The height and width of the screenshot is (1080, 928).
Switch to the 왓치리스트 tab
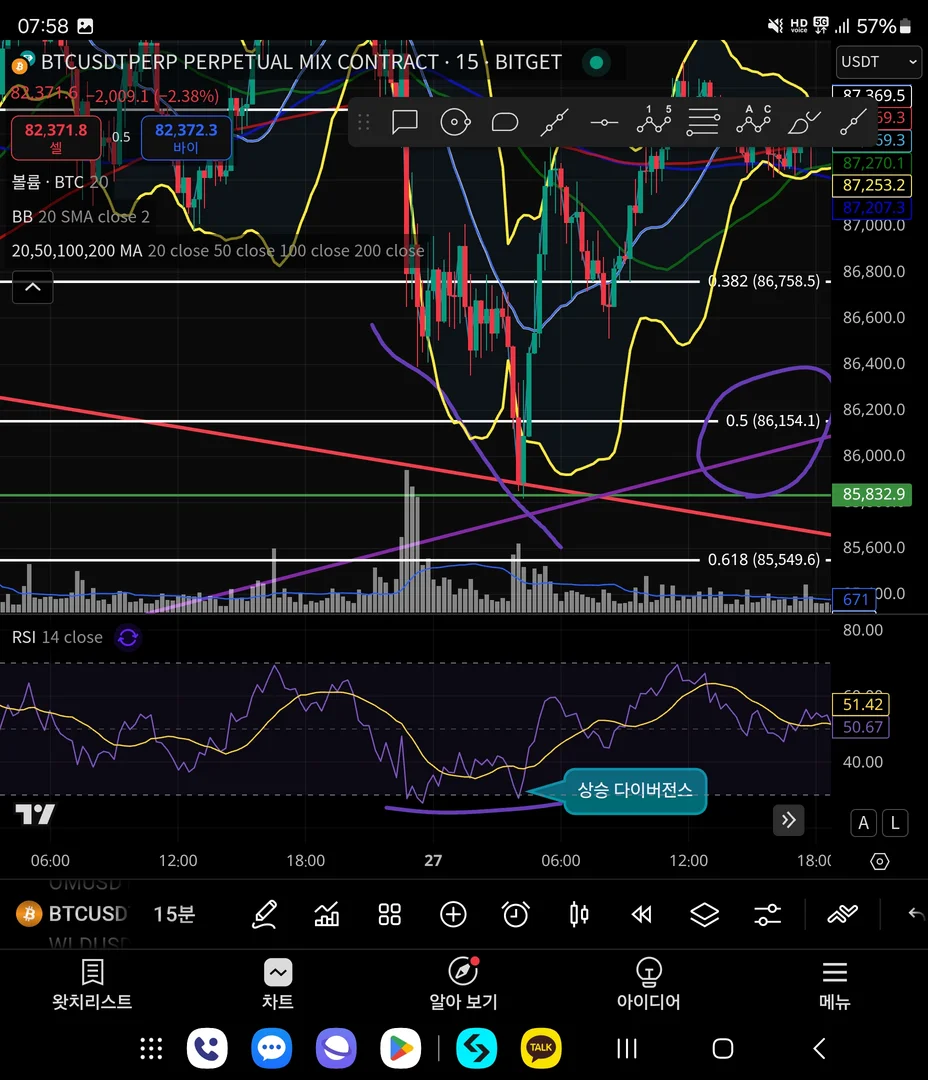[x=92, y=984]
